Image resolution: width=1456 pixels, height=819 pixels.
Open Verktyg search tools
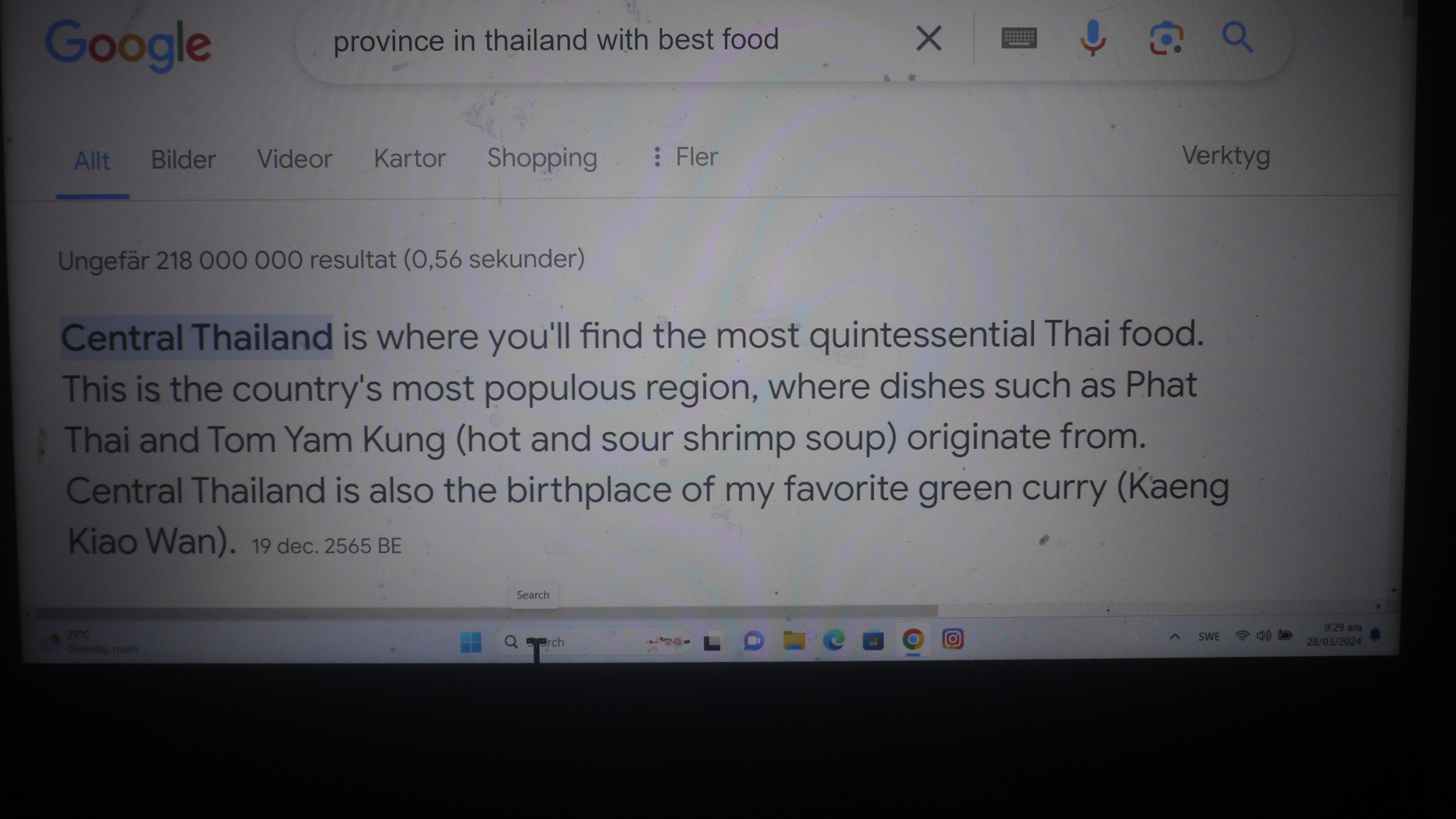[x=1225, y=156]
